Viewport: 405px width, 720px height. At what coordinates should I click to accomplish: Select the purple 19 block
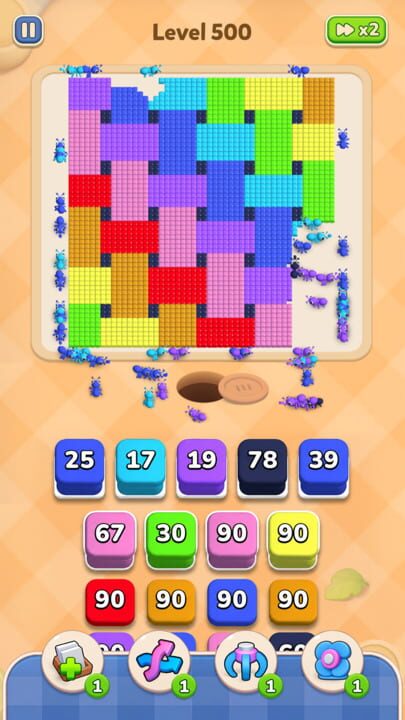[202, 467]
